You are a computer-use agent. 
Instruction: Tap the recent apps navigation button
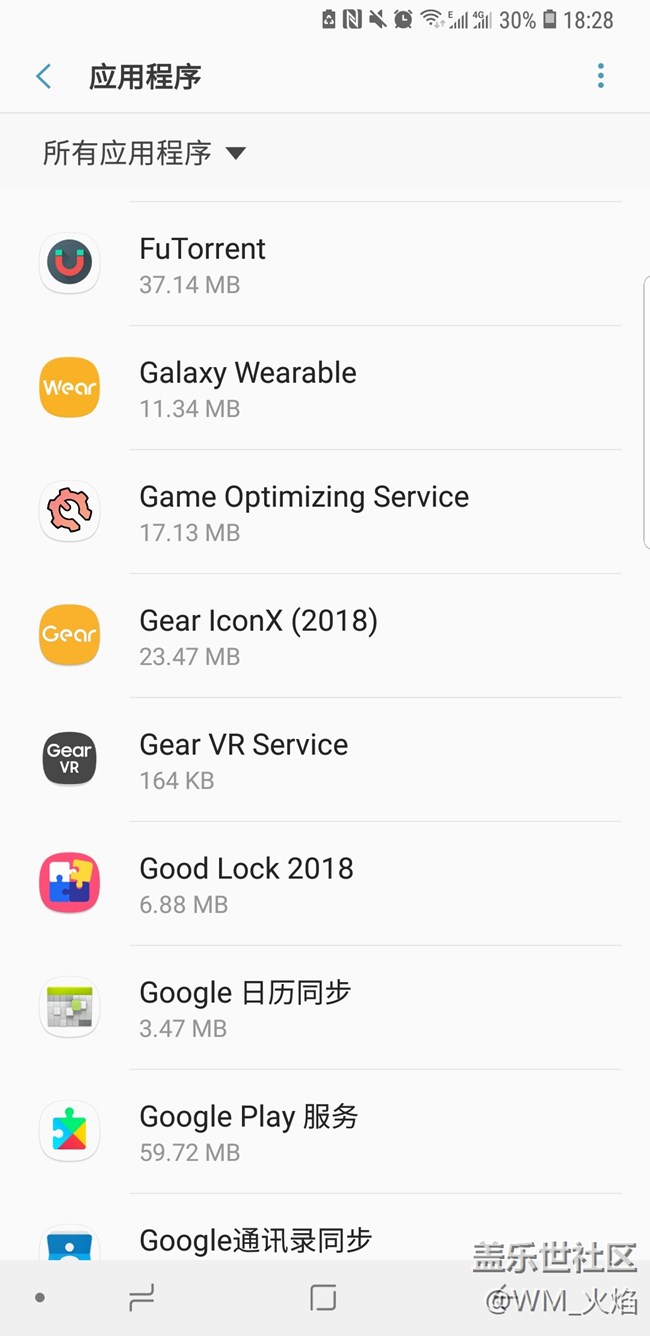(x=141, y=1298)
